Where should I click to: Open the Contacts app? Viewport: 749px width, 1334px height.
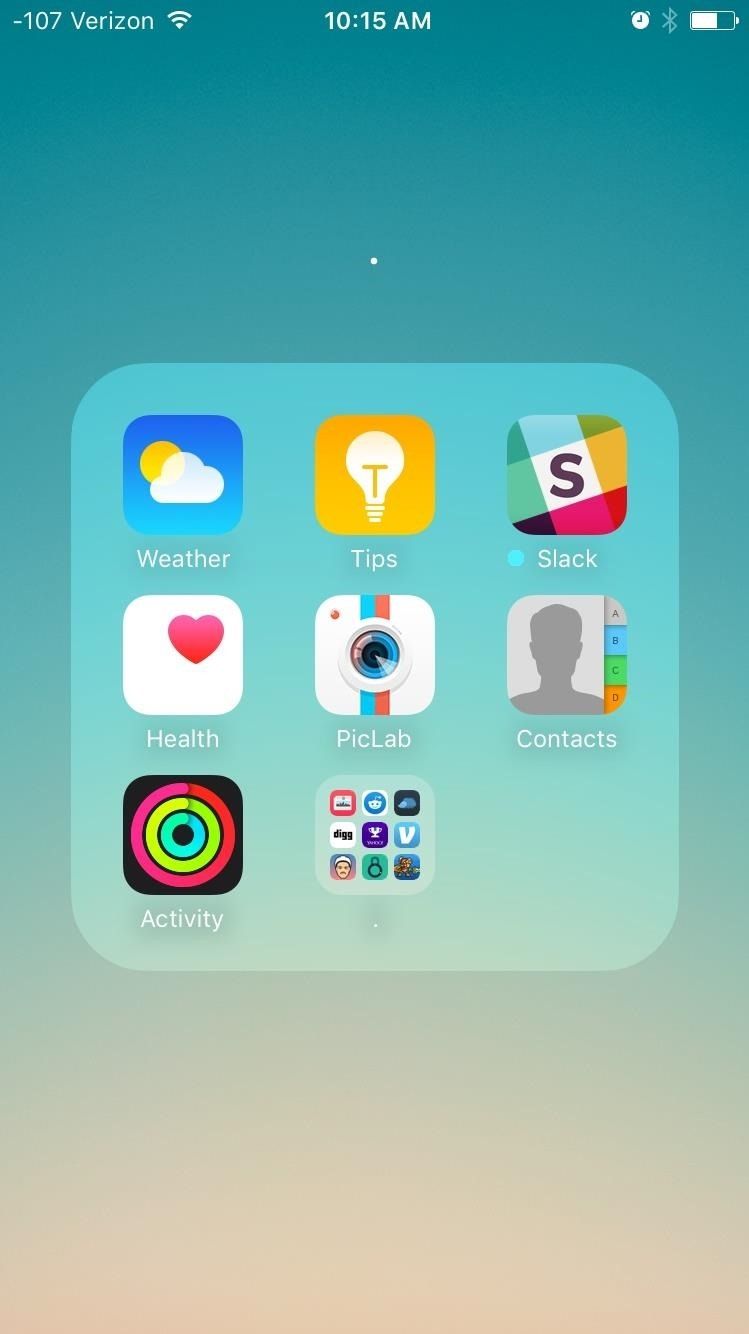[x=566, y=654]
